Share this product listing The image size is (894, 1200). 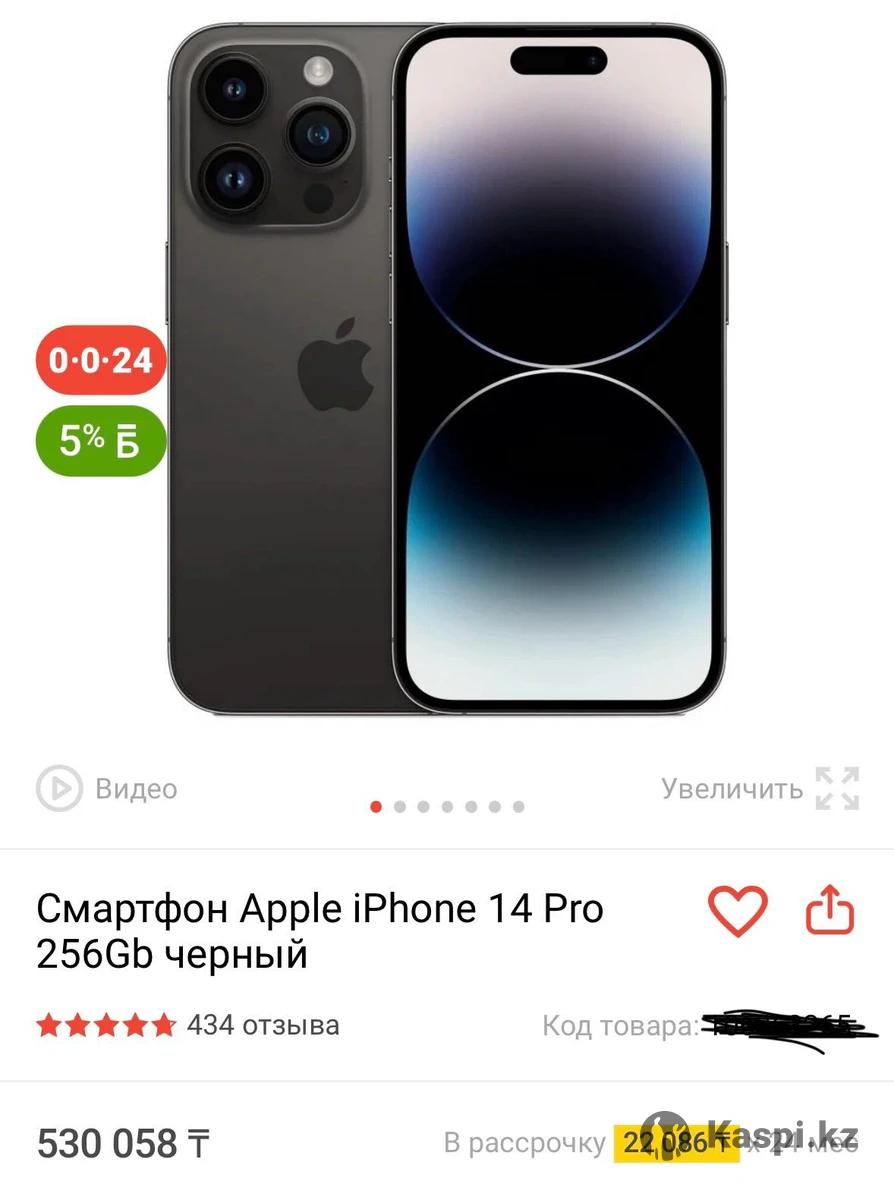(x=830, y=911)
